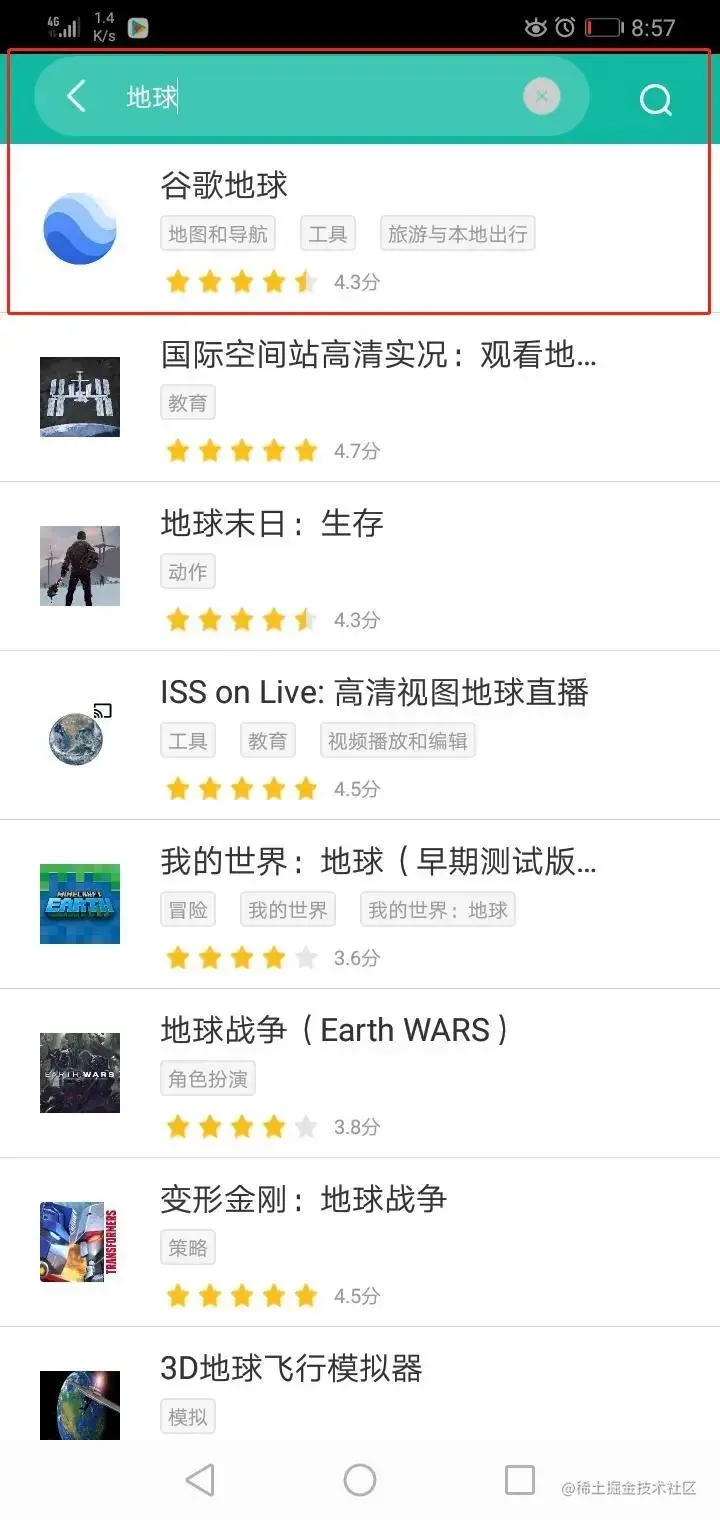Image resolution: width=720 pixels, height=1520 pixels.
Task: Go to the system home screen
Action: point(360,1479)
